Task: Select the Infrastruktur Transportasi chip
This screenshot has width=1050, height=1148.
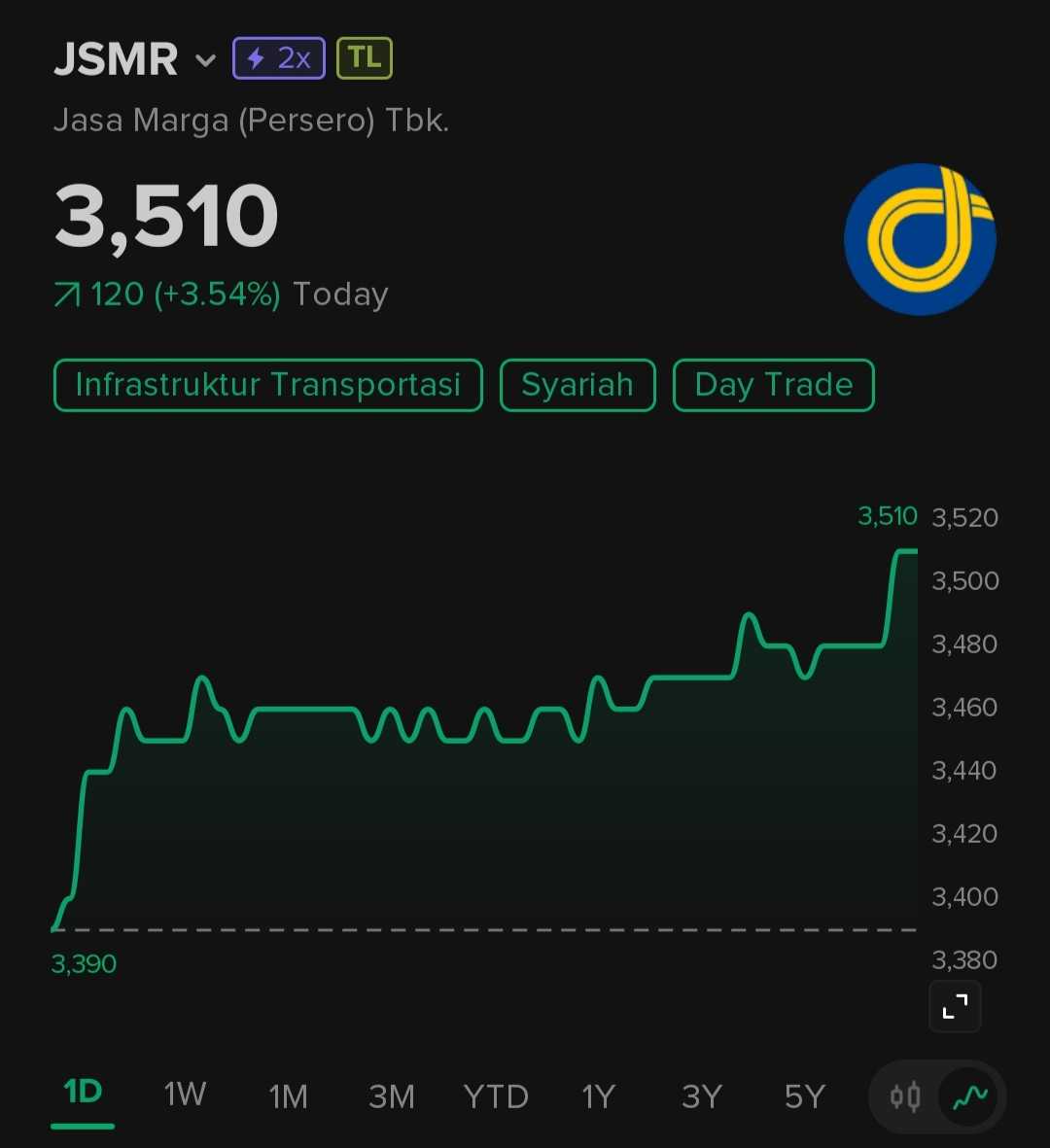Action: point(267,385)
